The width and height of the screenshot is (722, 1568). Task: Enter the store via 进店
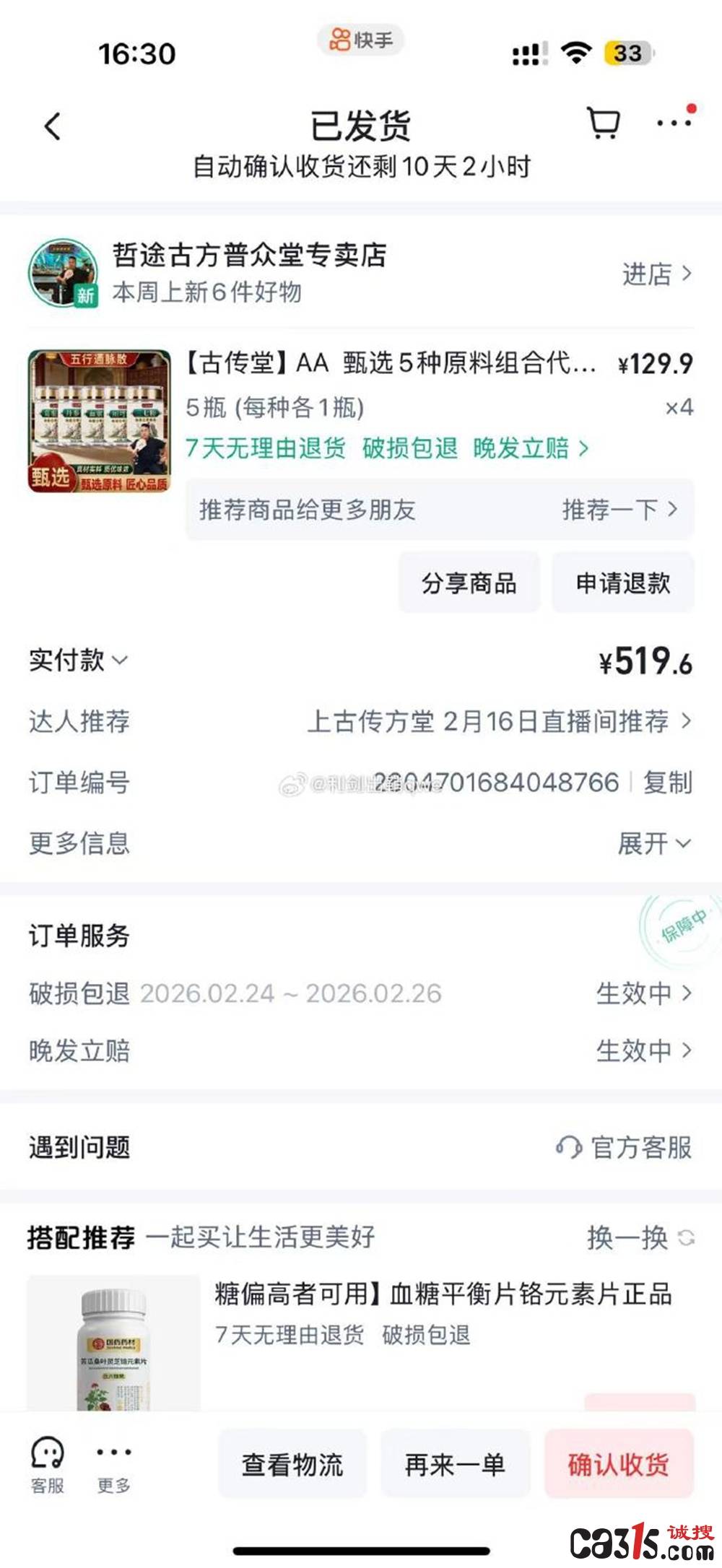[x=656, y=274]
